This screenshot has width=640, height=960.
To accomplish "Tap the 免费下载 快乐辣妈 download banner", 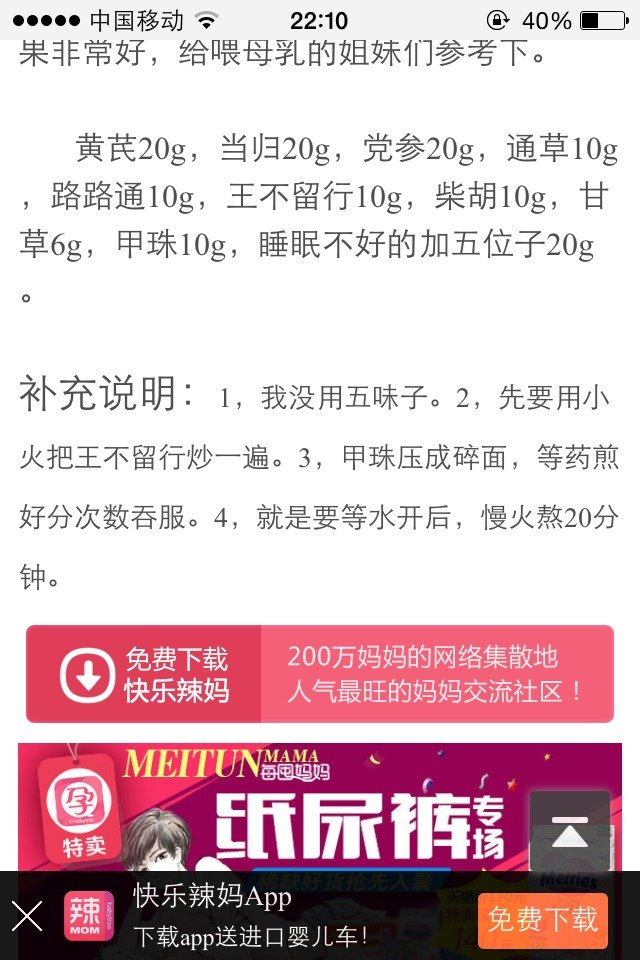I will pyautogui.click(x=319, y=674).
